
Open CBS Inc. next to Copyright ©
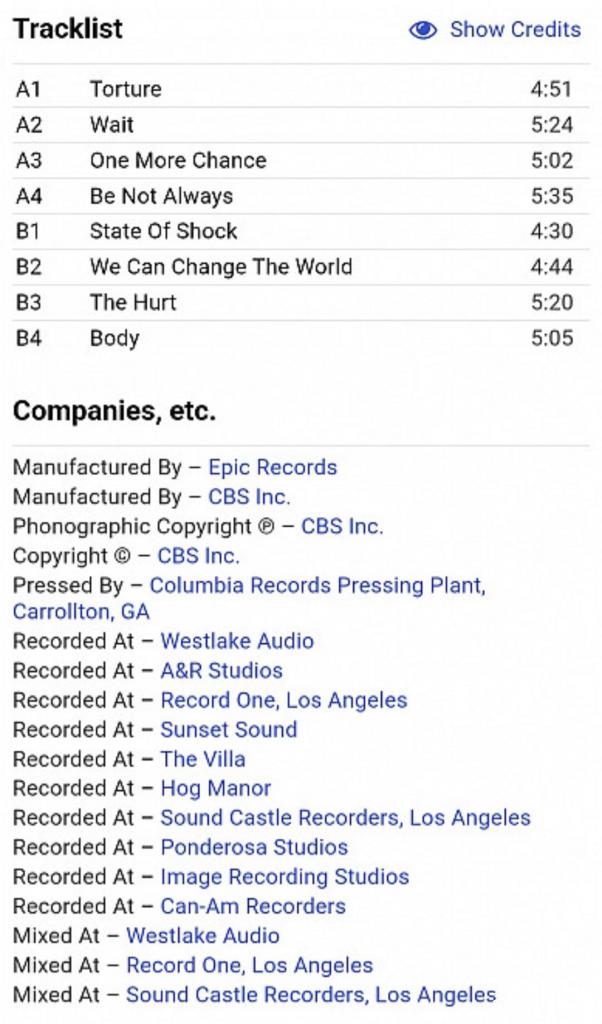(198, 555)
